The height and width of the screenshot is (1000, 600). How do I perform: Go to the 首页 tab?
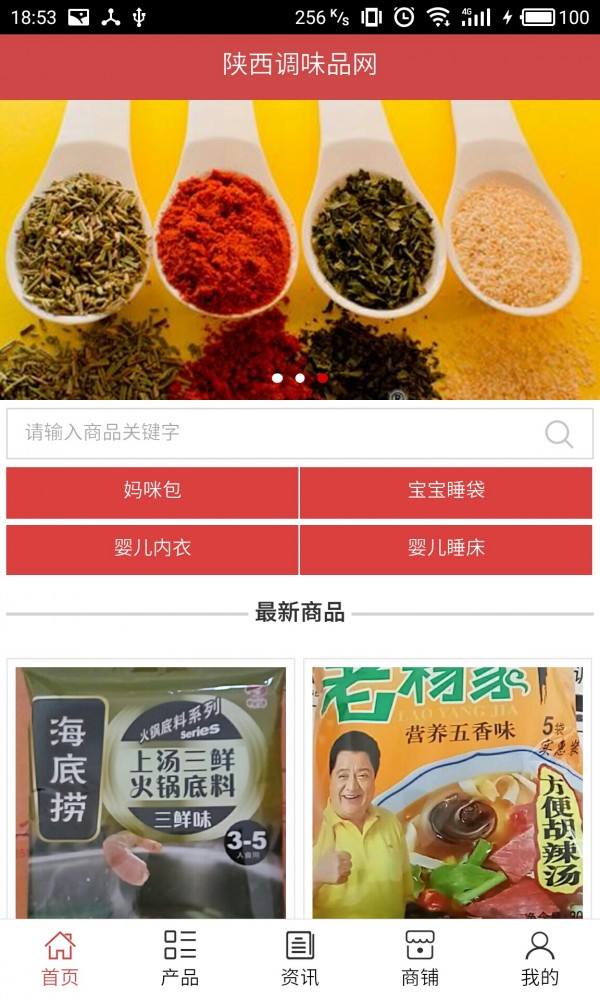click(x=60, y=958)
